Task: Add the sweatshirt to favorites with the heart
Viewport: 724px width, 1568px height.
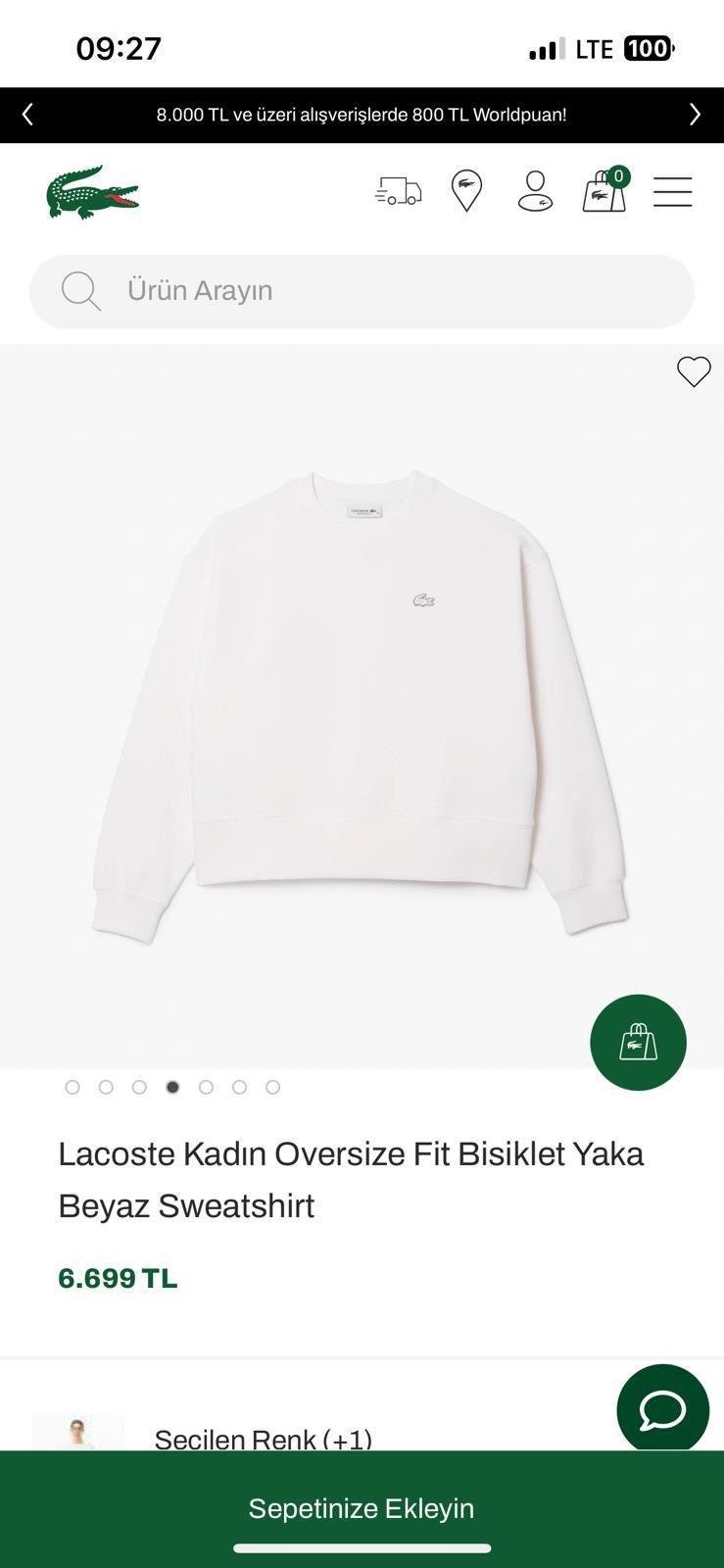Action: coord(695,372)
